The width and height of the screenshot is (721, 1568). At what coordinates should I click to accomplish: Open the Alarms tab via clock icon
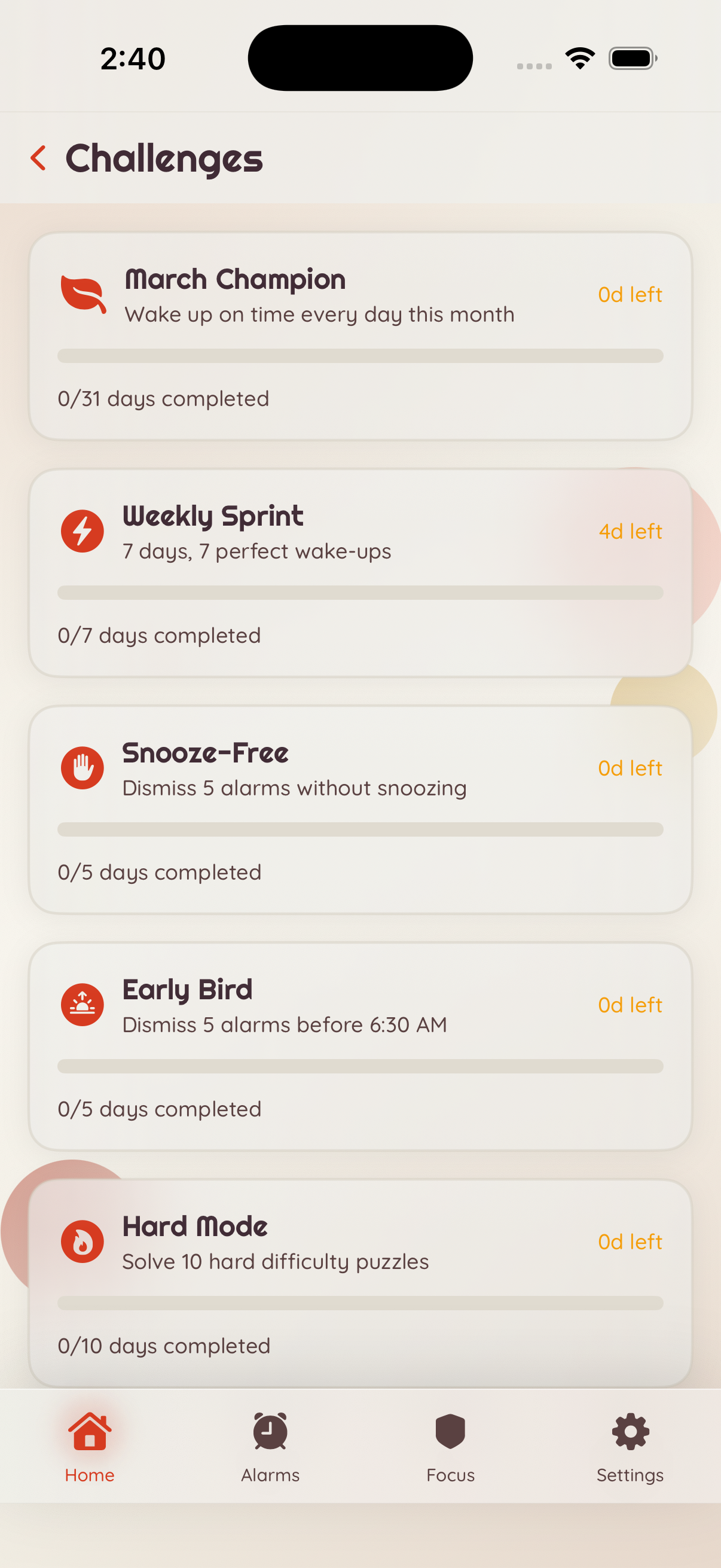click(270, 1433)
